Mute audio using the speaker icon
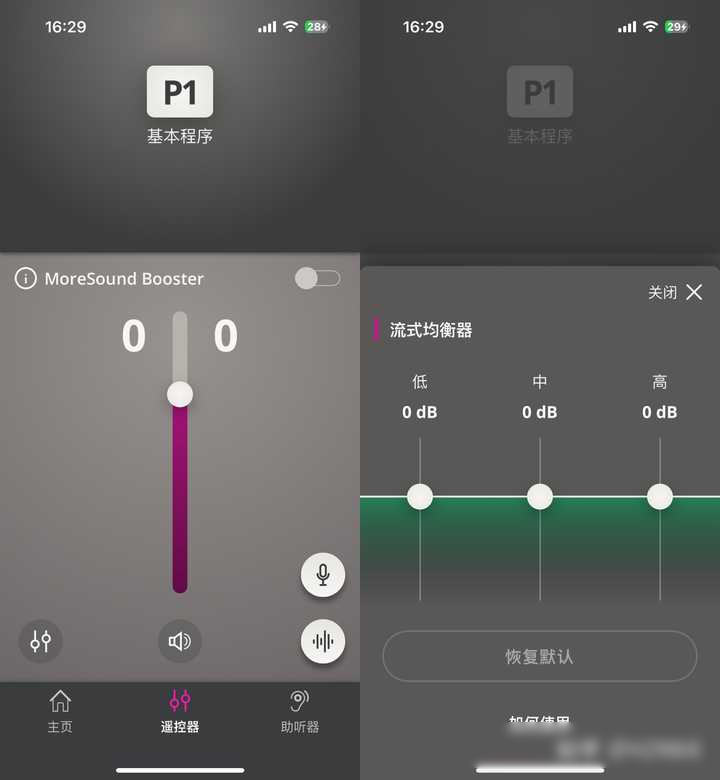This screenshot has height=780, width=720. pos(179,642)
